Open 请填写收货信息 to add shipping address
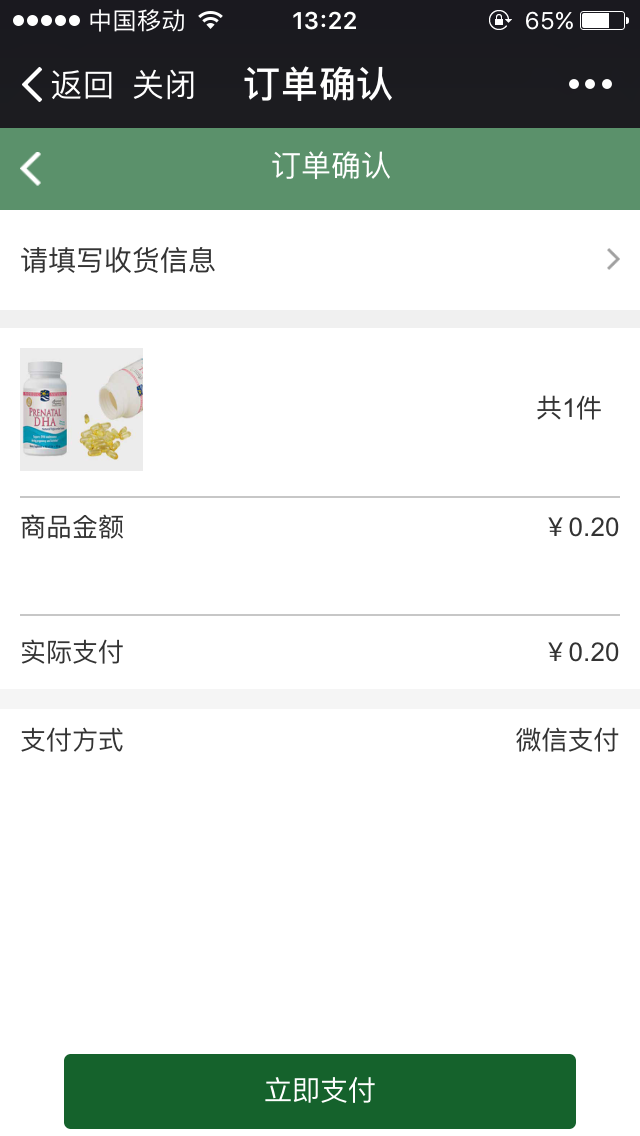 320,261
